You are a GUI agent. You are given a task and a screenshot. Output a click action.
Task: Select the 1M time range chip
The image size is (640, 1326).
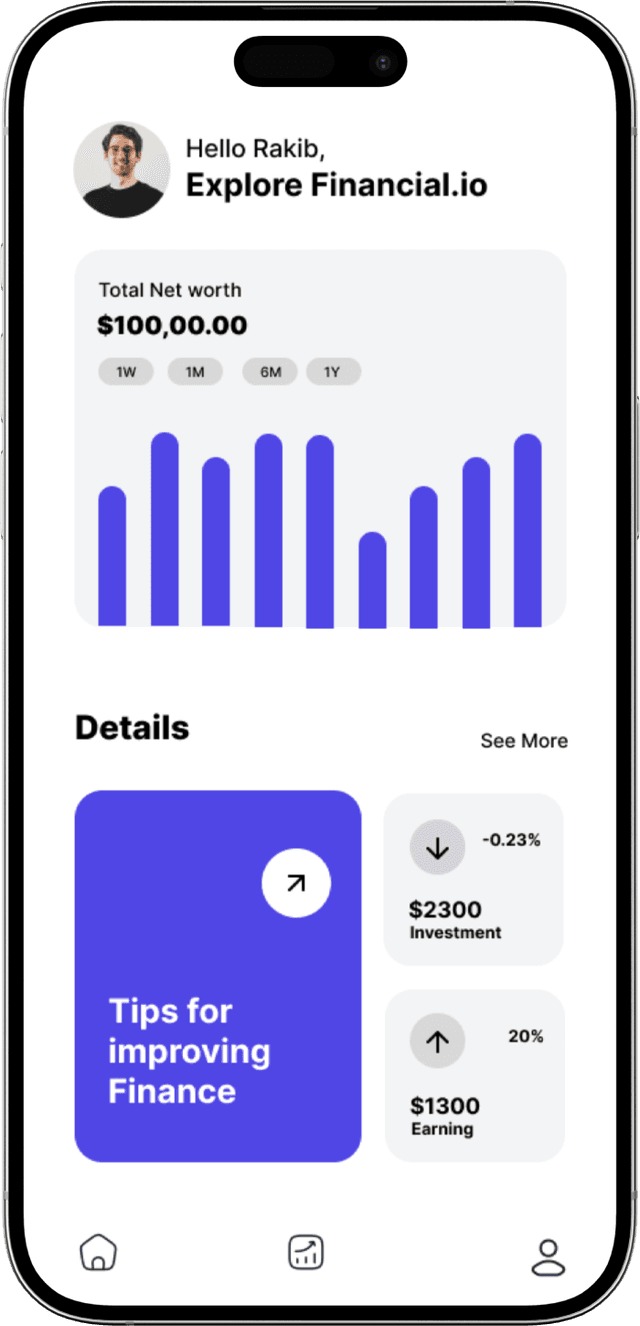(195, 372)
